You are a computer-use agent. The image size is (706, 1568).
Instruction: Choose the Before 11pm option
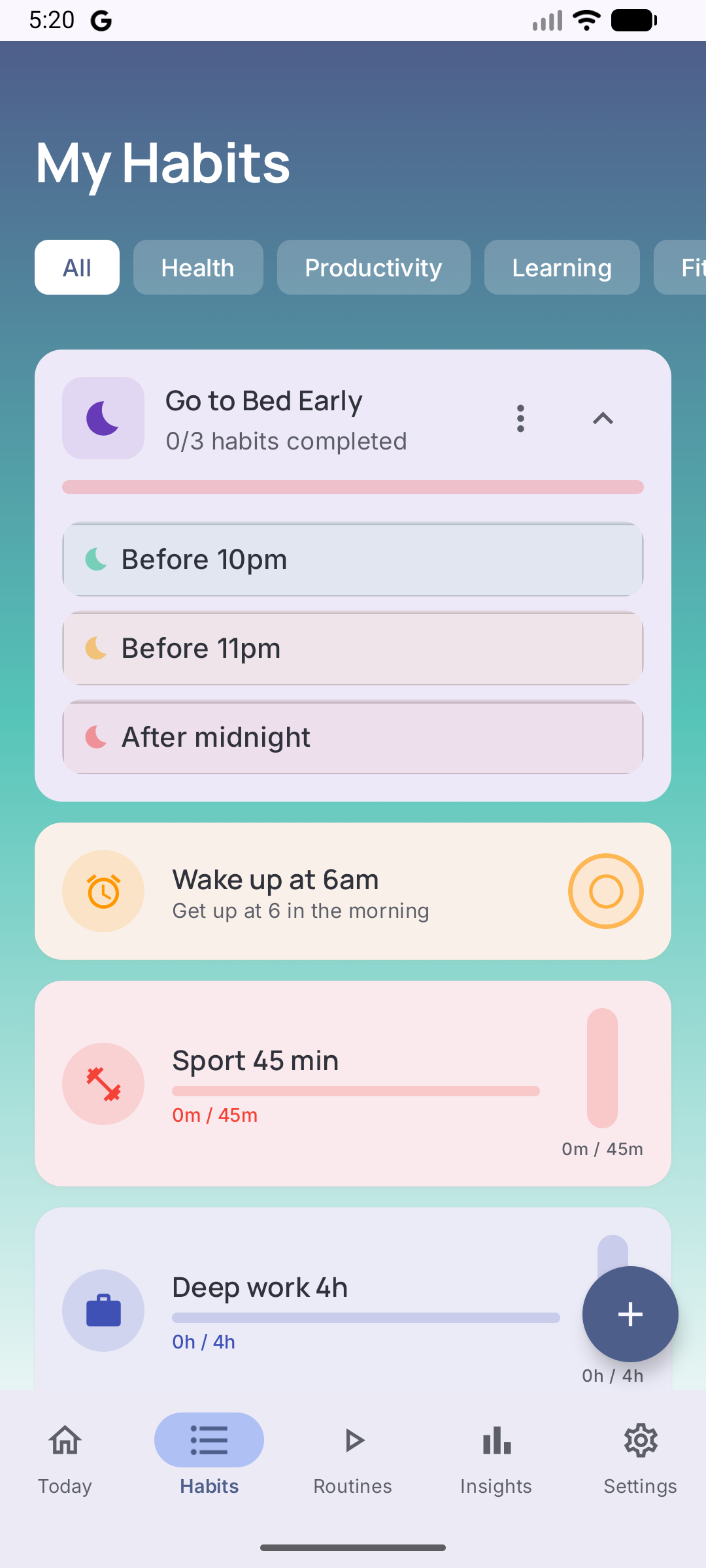[x=353, y=648]
